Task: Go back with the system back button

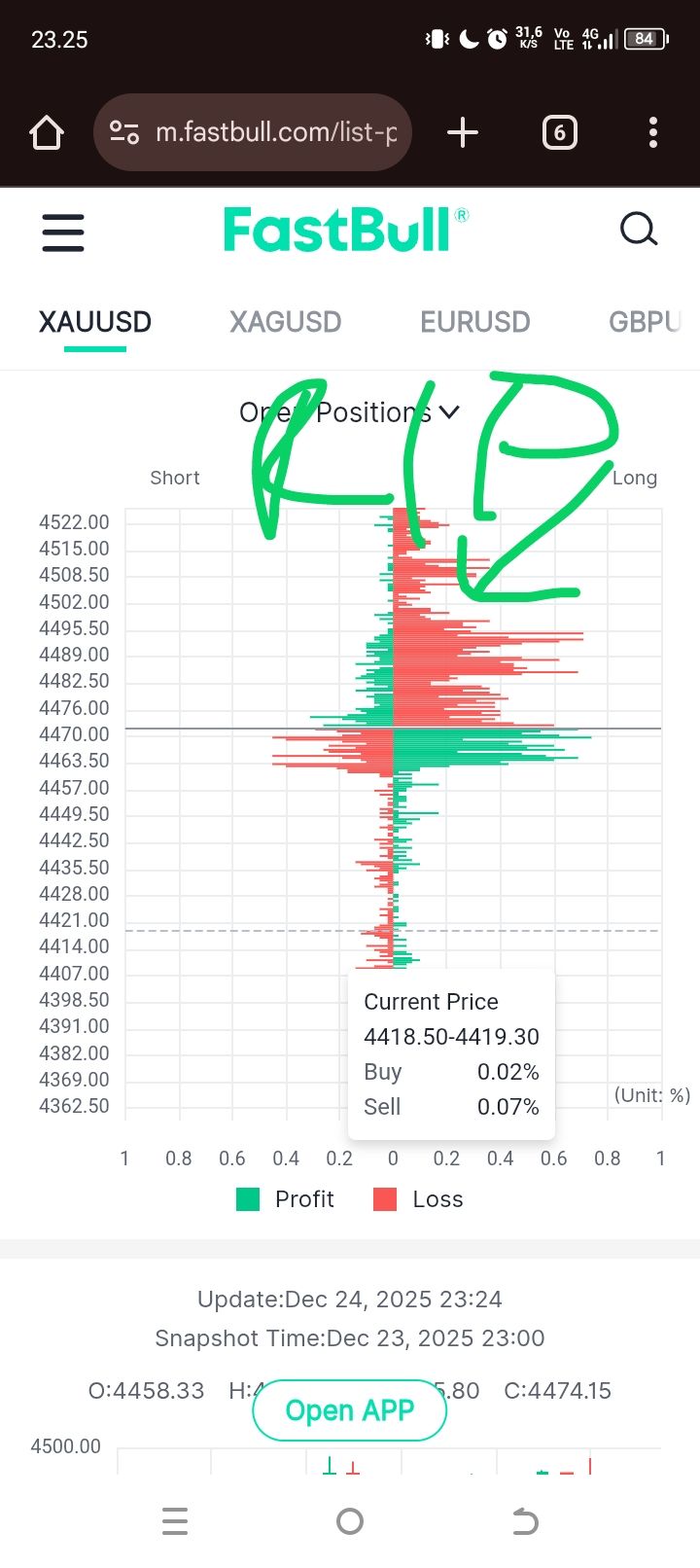Action: [524, 1521]
